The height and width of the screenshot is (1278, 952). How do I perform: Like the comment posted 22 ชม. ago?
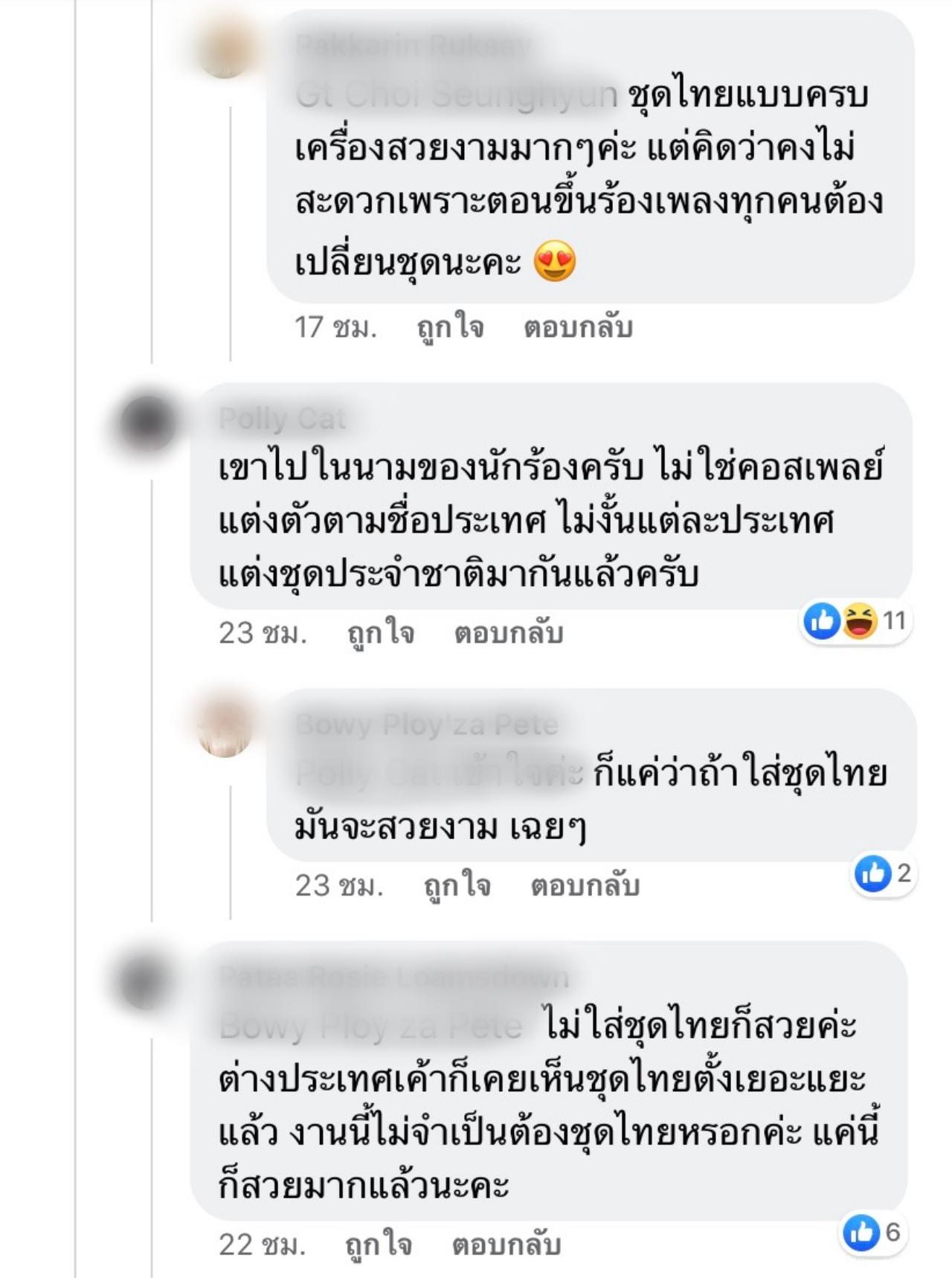[x=379, y=1245]
